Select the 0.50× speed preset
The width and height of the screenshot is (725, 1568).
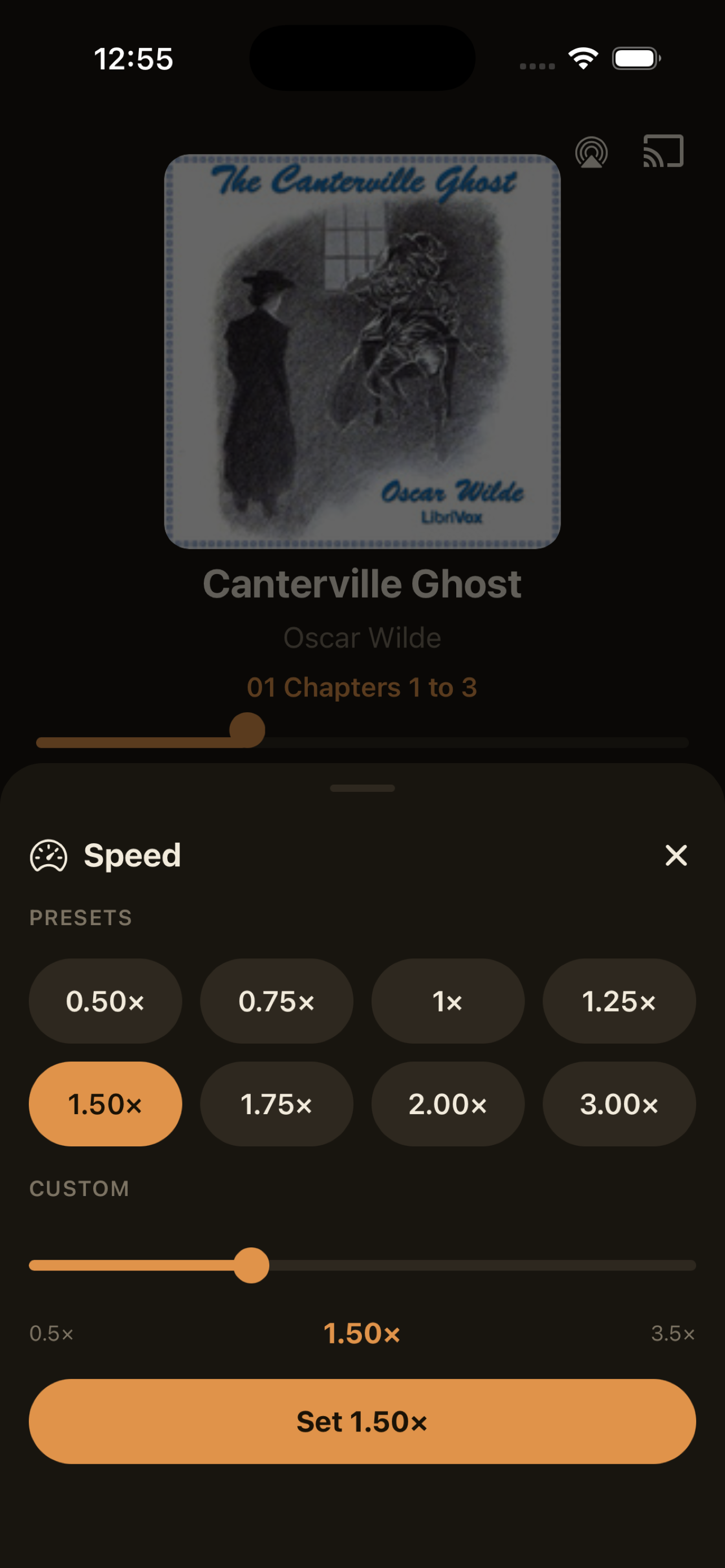click(106, 1001)
